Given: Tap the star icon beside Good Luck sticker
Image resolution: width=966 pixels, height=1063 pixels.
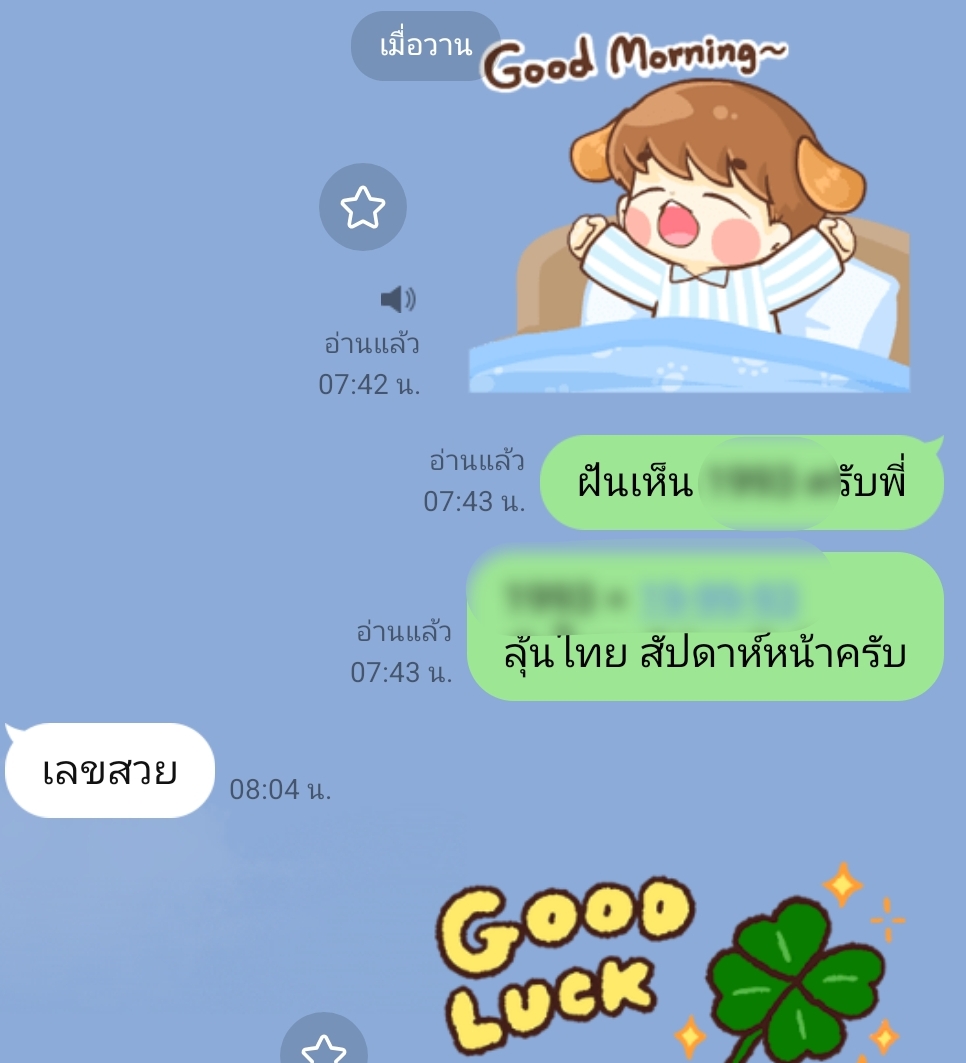Looking at the screenshot, I should point(323,1045).
